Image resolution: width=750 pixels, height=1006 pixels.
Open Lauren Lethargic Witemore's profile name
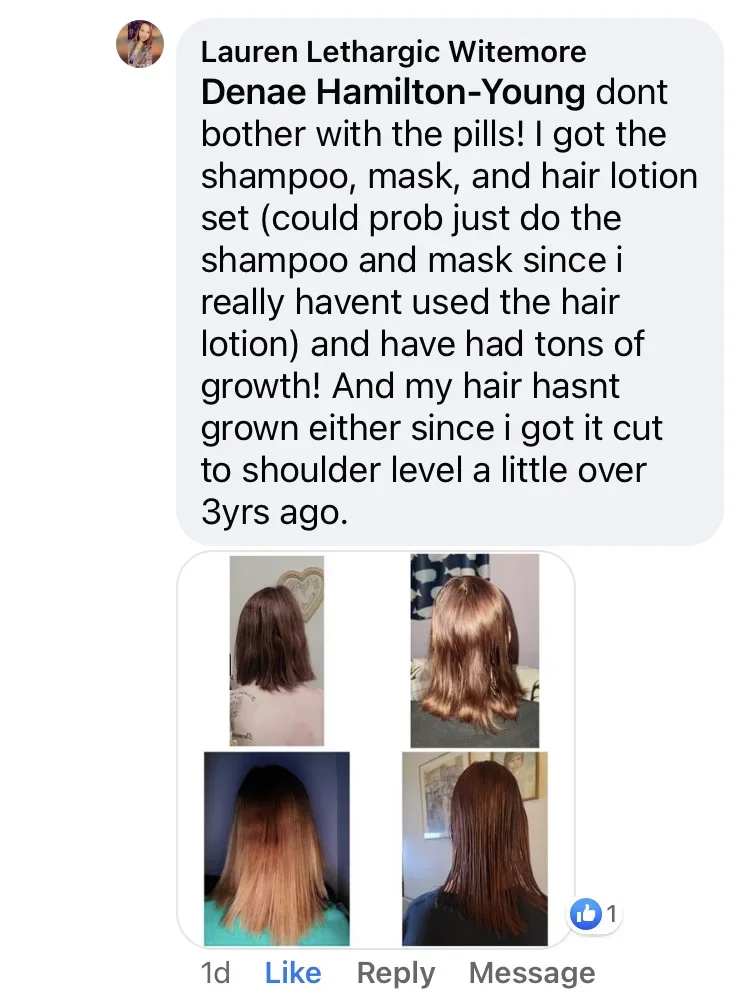tap(393, 52)
